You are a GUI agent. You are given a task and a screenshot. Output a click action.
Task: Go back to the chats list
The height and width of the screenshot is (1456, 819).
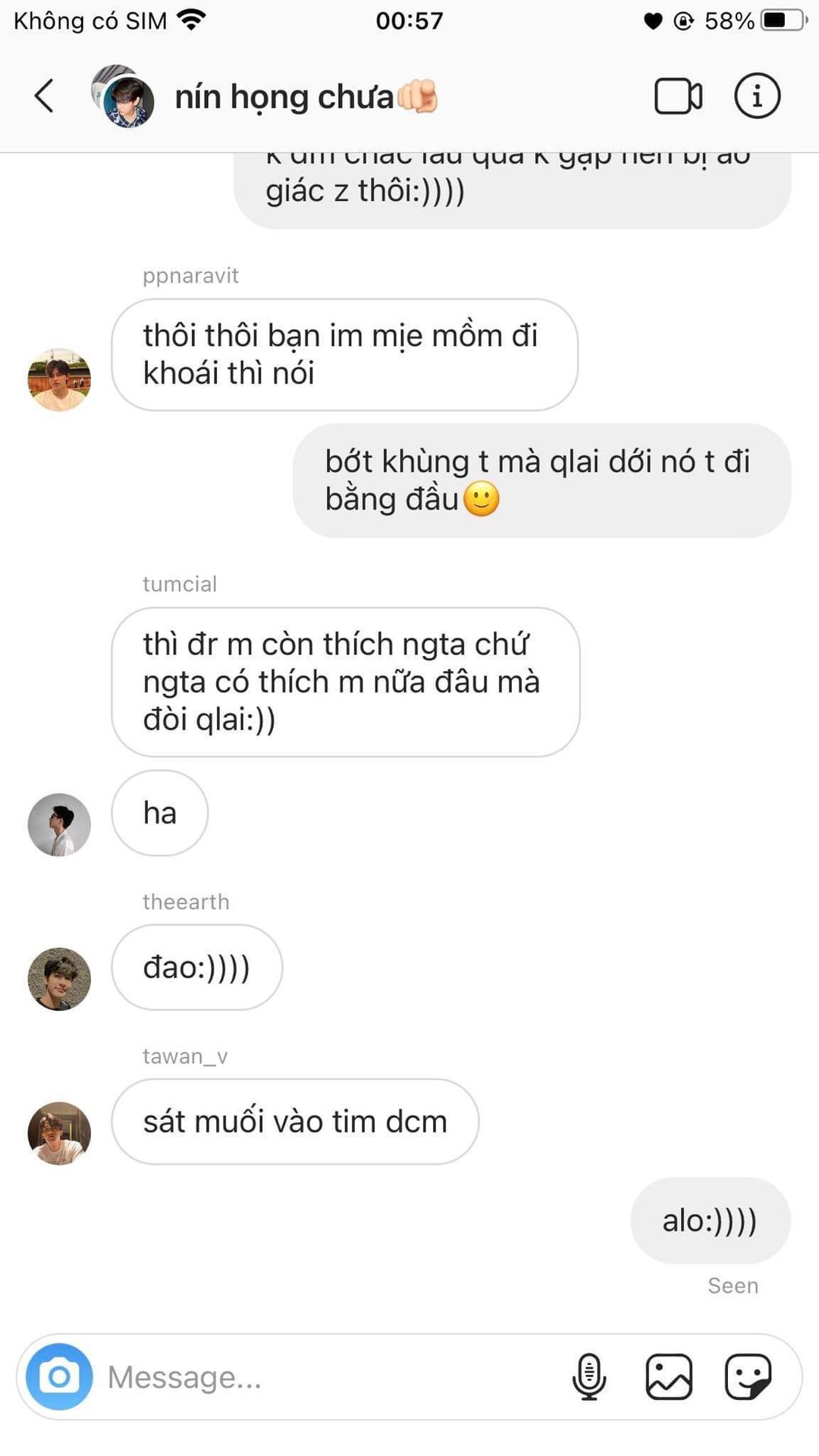(x=44, y=96)
